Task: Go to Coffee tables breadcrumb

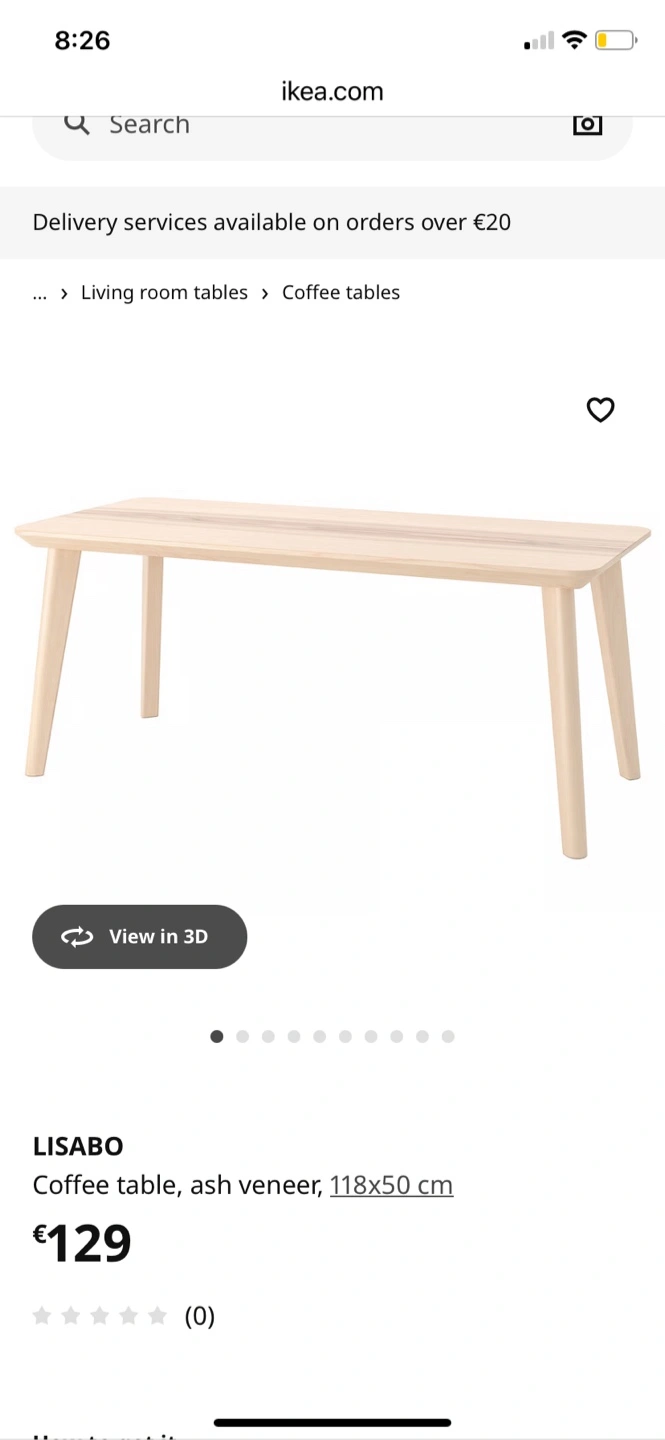Action: [x=341, y=292]
